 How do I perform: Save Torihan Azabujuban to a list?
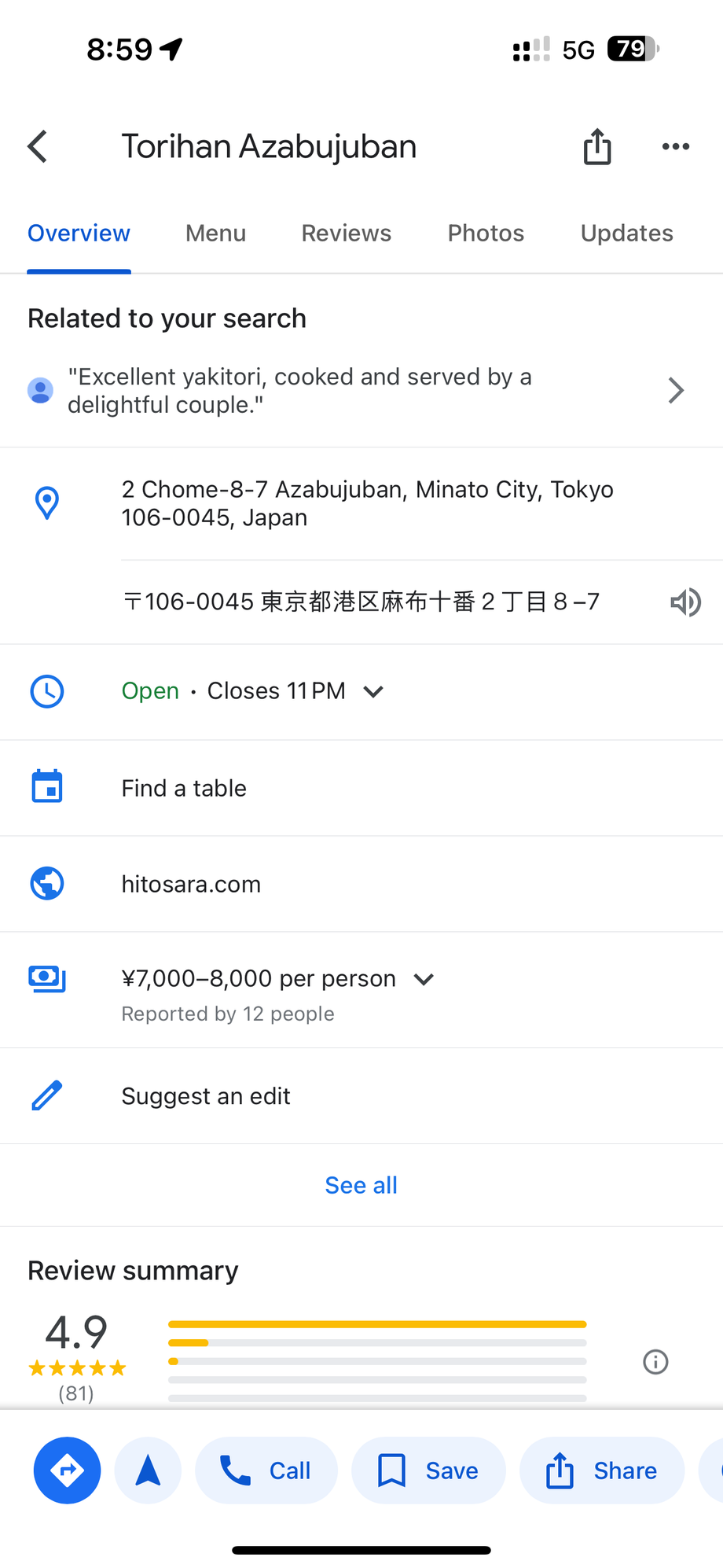[428, 1470]
